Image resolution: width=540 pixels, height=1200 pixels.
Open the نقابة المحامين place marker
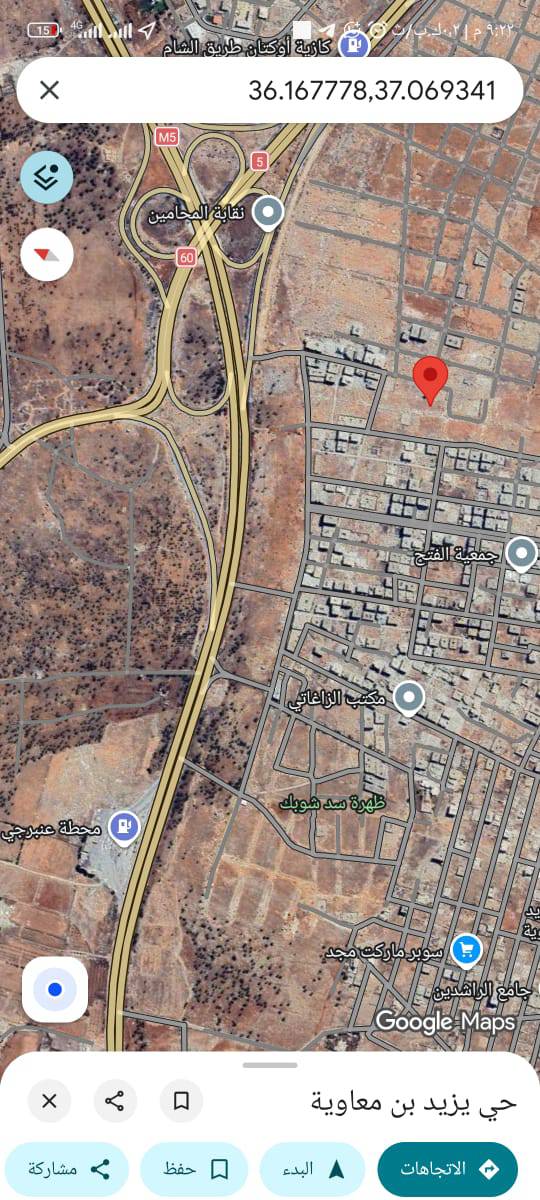(267, 213)
